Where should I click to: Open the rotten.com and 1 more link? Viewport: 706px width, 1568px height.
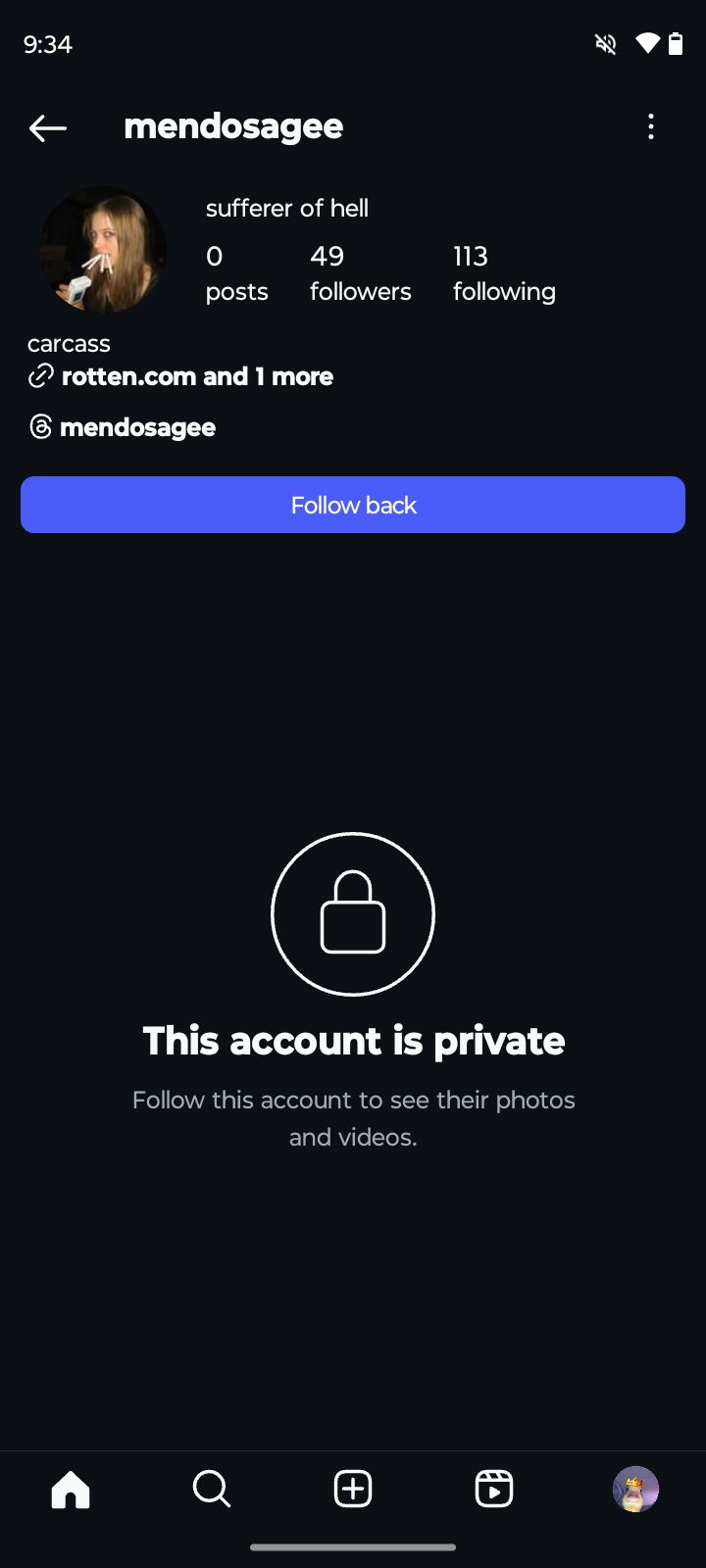(x=196, y=376)
